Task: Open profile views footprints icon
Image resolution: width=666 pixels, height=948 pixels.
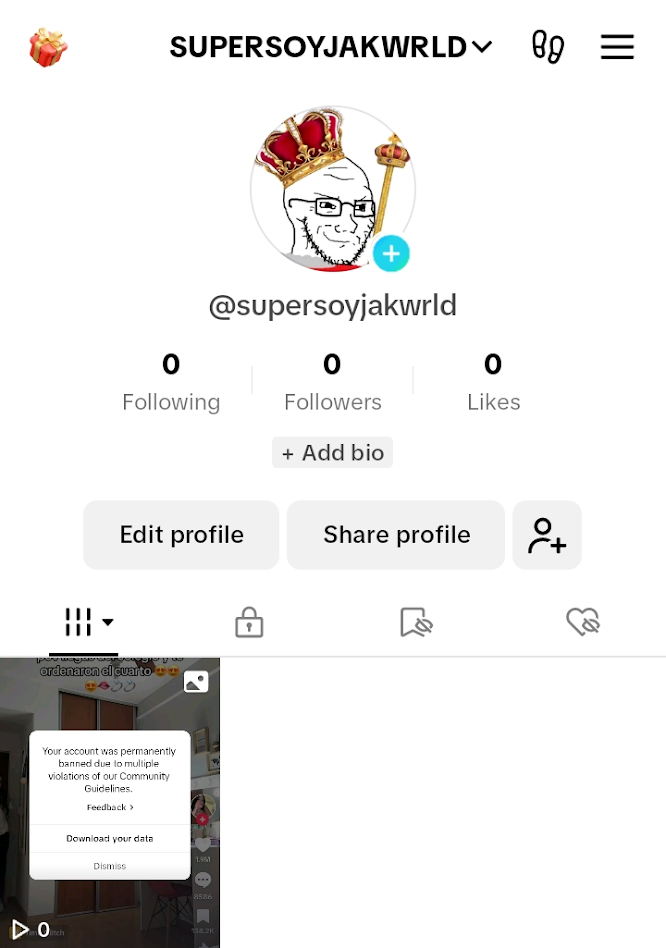Action: click(x=547, y=47)
